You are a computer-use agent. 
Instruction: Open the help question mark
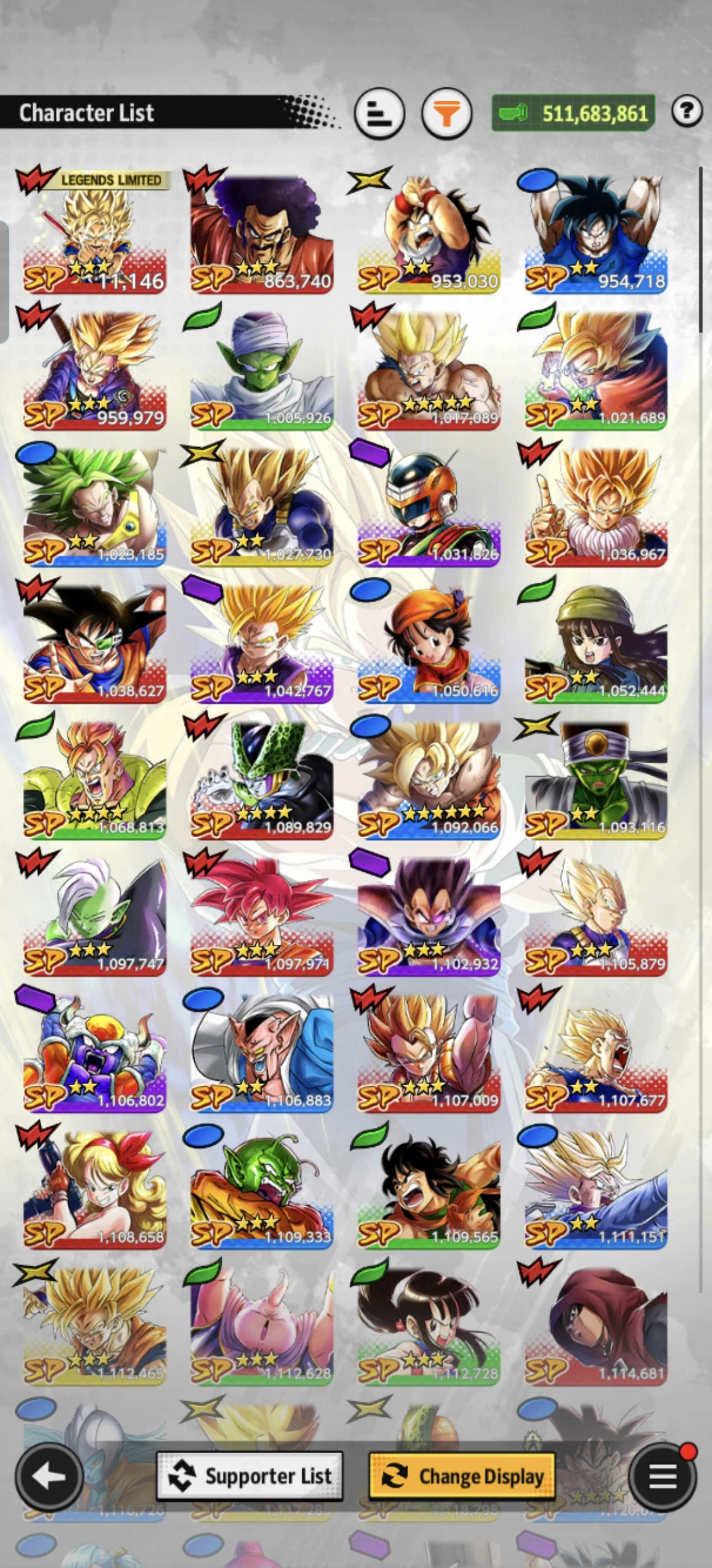[x=686, y=111]
